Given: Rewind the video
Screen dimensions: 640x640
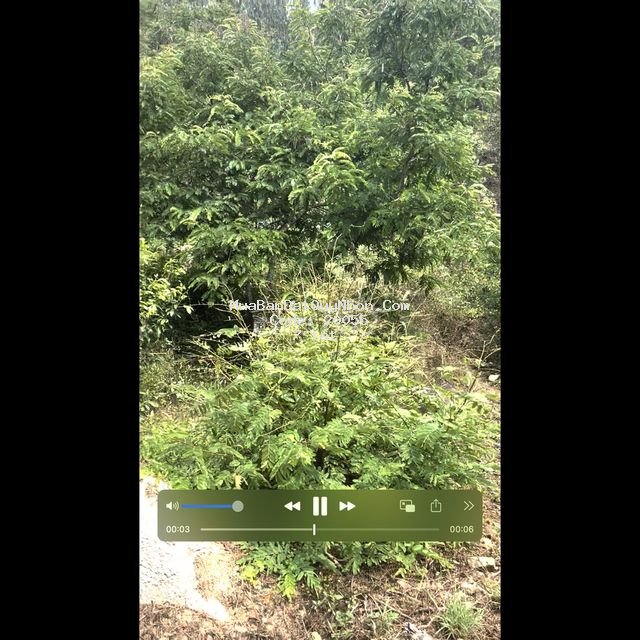Looking at the screenshot, I should pos(292,506).
